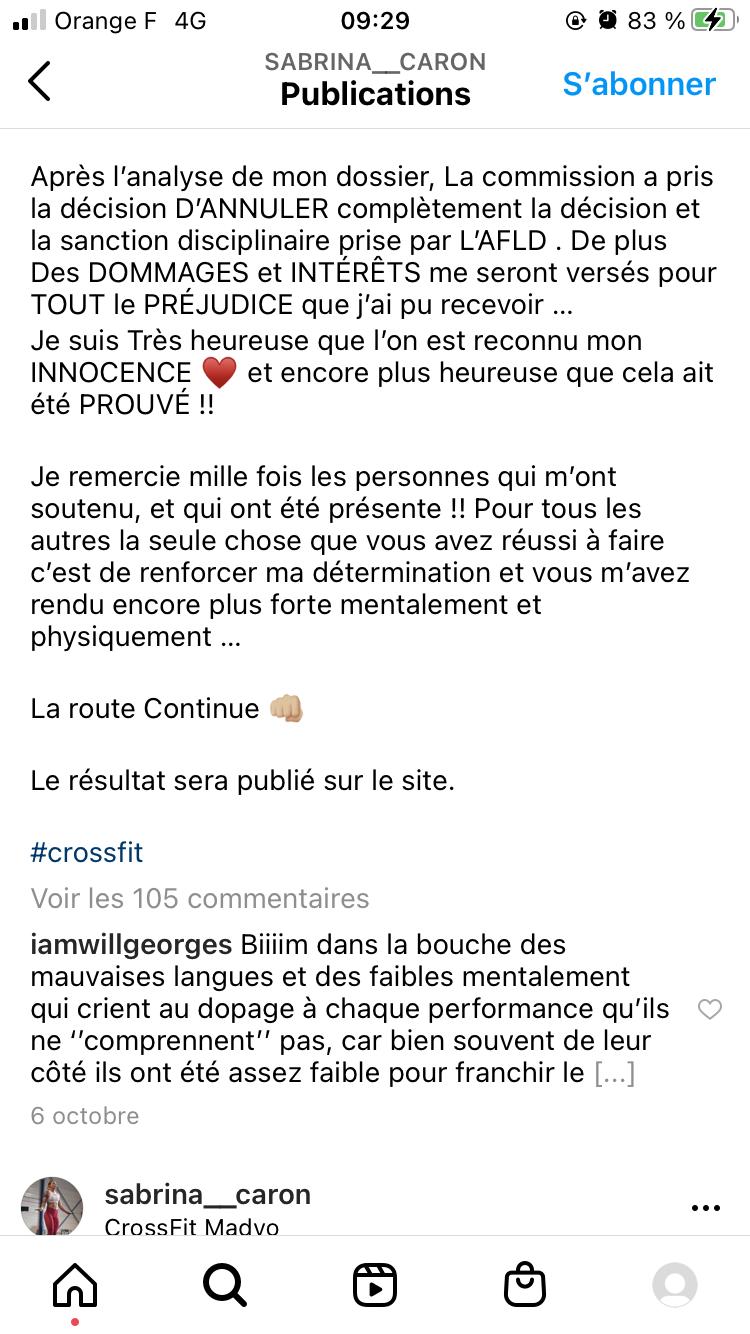750x1334 pixels.
Task: Go back with the top-left arrow
Action: pyautogui.click(x=39, y=81)
